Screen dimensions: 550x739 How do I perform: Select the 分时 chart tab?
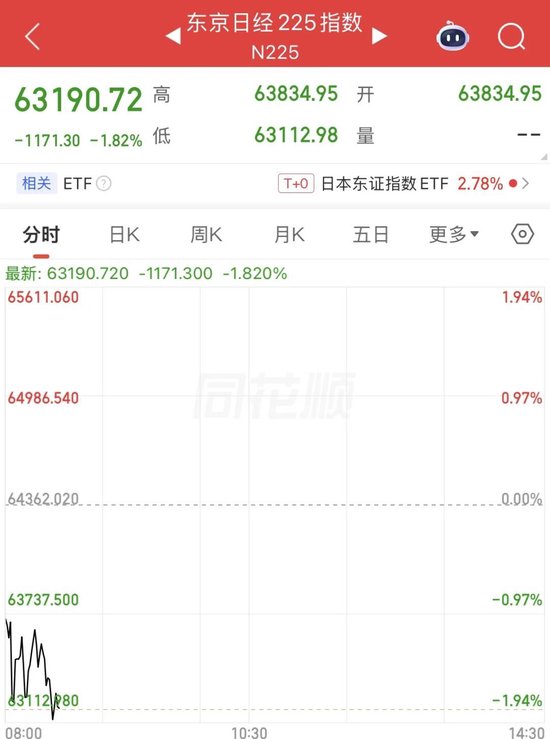41,235
